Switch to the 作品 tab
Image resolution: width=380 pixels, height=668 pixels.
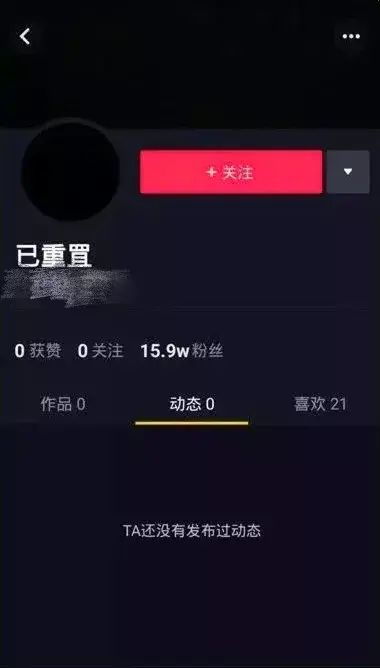click(63, 404)
